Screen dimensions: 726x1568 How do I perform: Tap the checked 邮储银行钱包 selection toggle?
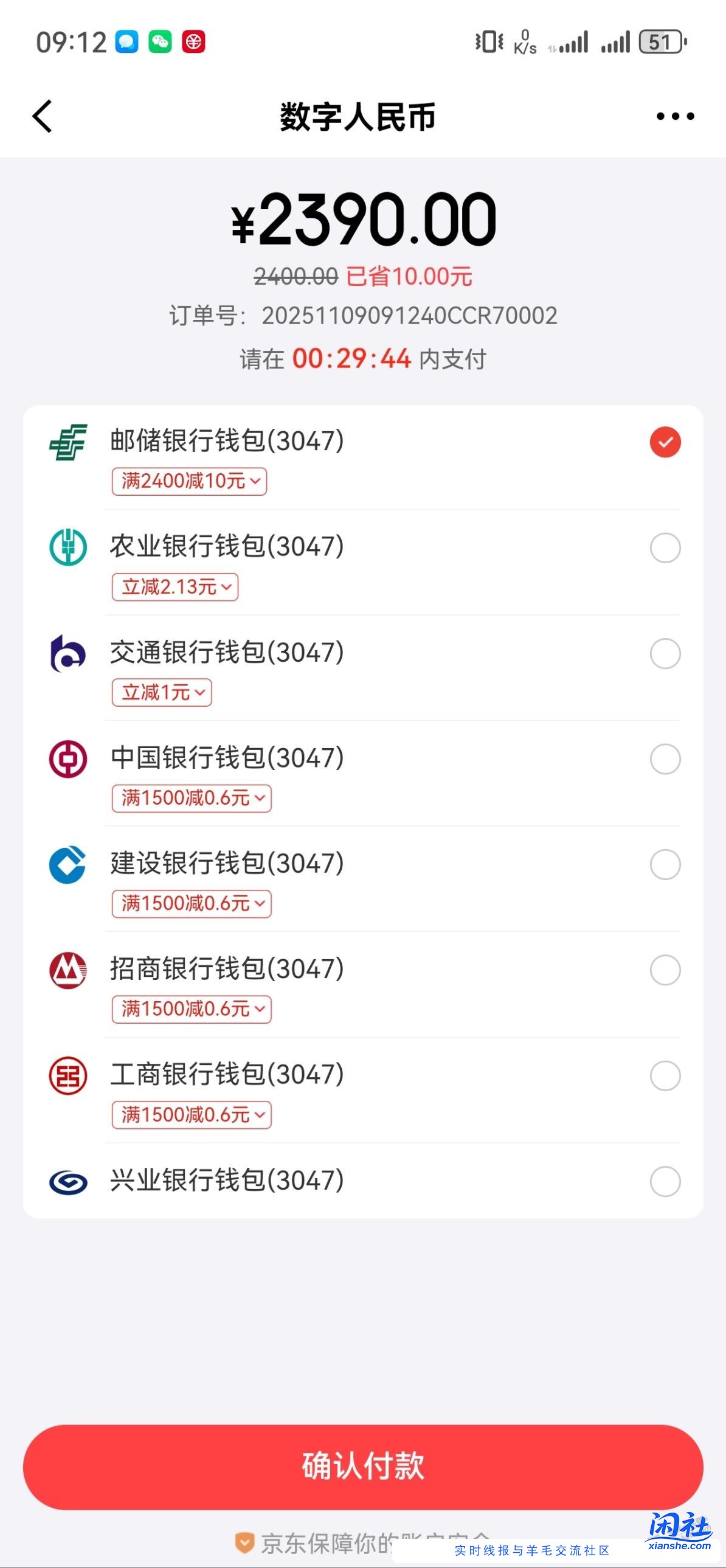(665, 443)
